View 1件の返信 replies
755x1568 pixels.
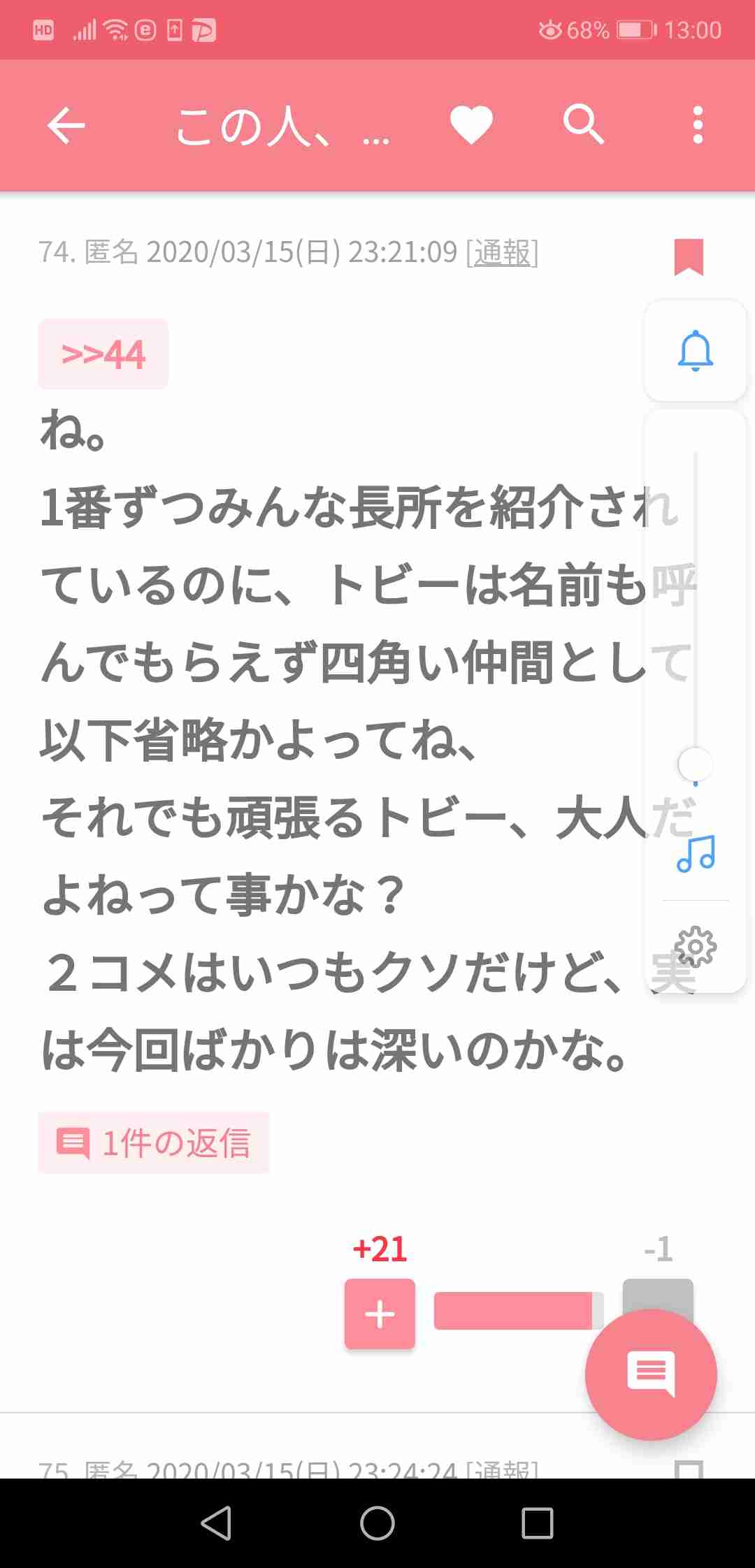(154, 1142)
